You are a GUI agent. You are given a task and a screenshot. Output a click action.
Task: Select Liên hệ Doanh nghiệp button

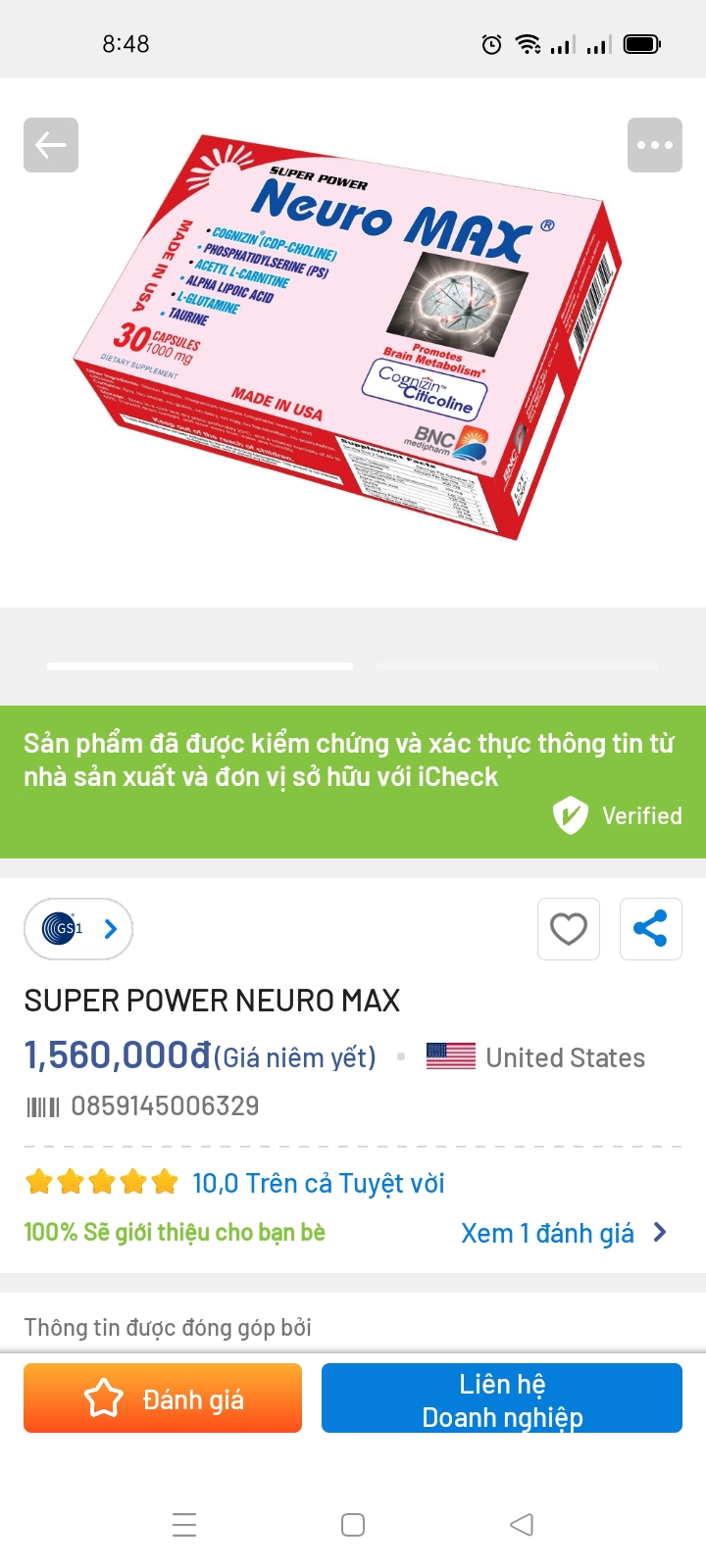pos(502,1398)
